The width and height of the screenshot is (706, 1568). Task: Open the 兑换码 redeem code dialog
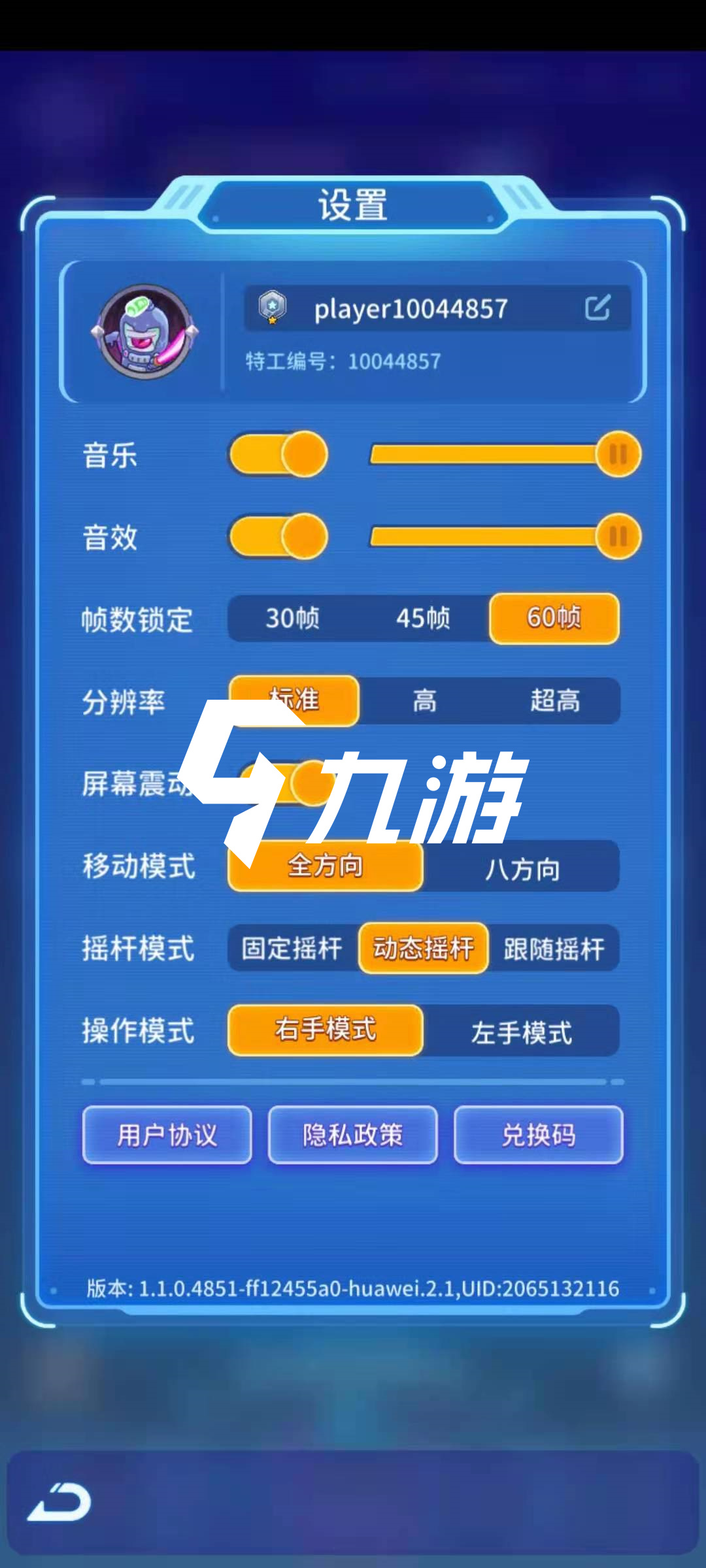pyautogui.click(x=539, y=1135)
